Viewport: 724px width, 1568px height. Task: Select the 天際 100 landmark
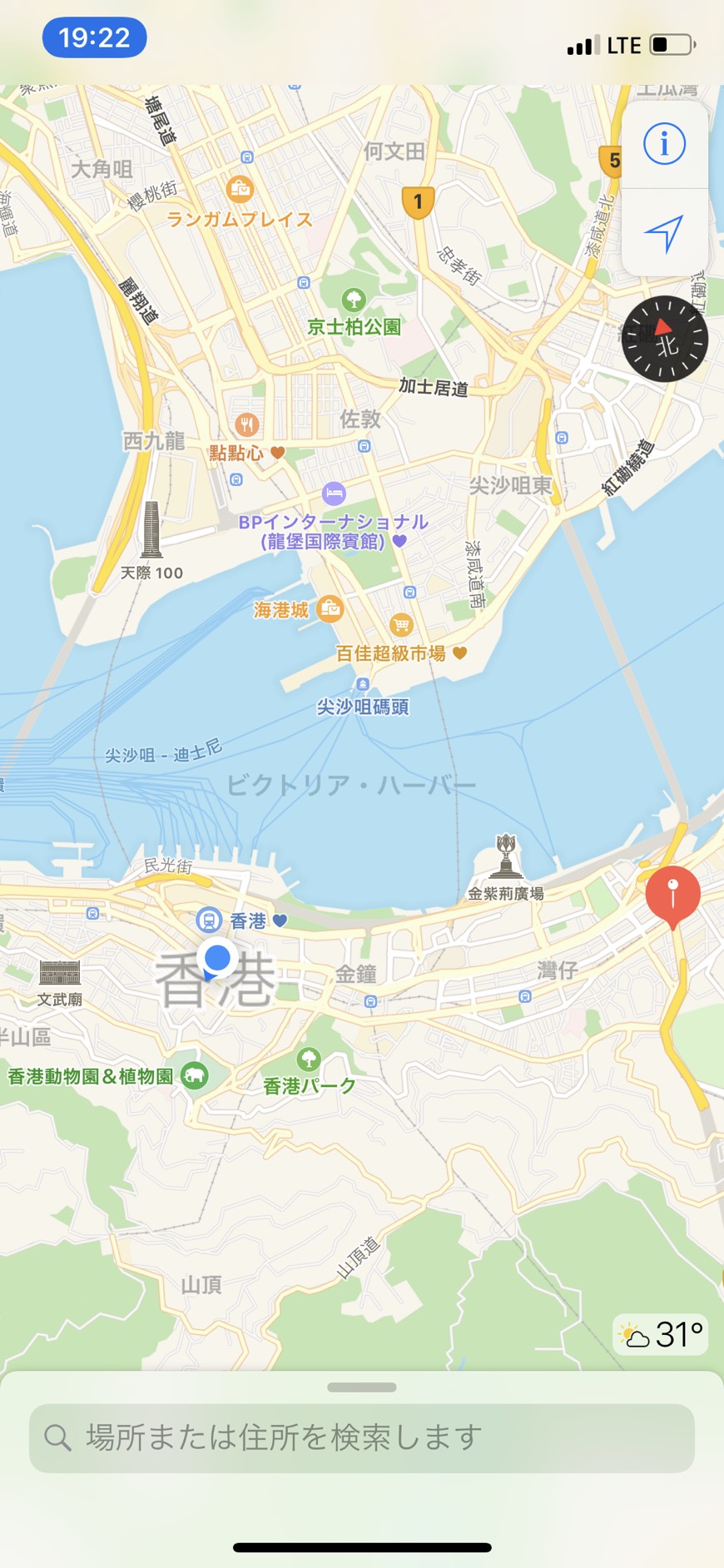(151, 529)
